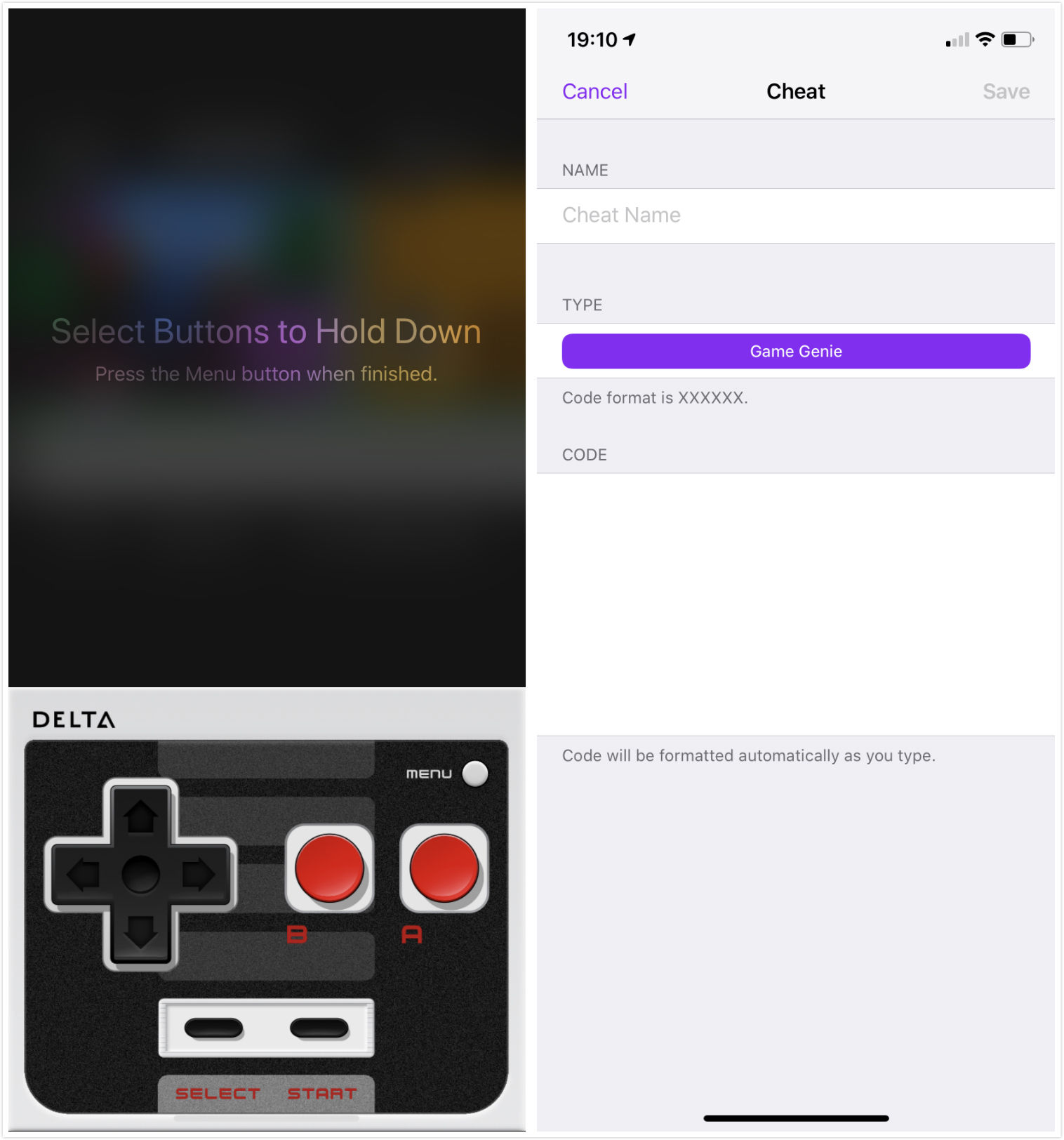Hit the red B button
This screenshot has width=1064, height=1140.
[x=329, y=868]
